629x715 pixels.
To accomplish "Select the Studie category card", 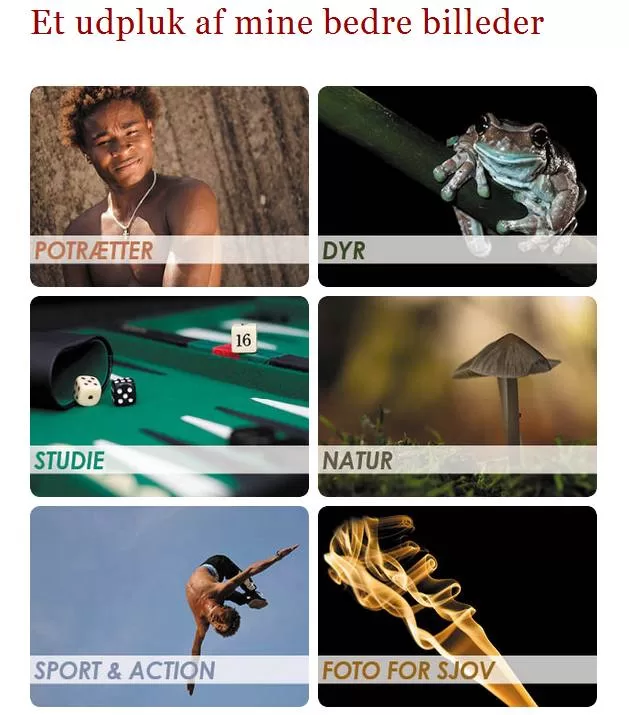I will coord(169,396).
